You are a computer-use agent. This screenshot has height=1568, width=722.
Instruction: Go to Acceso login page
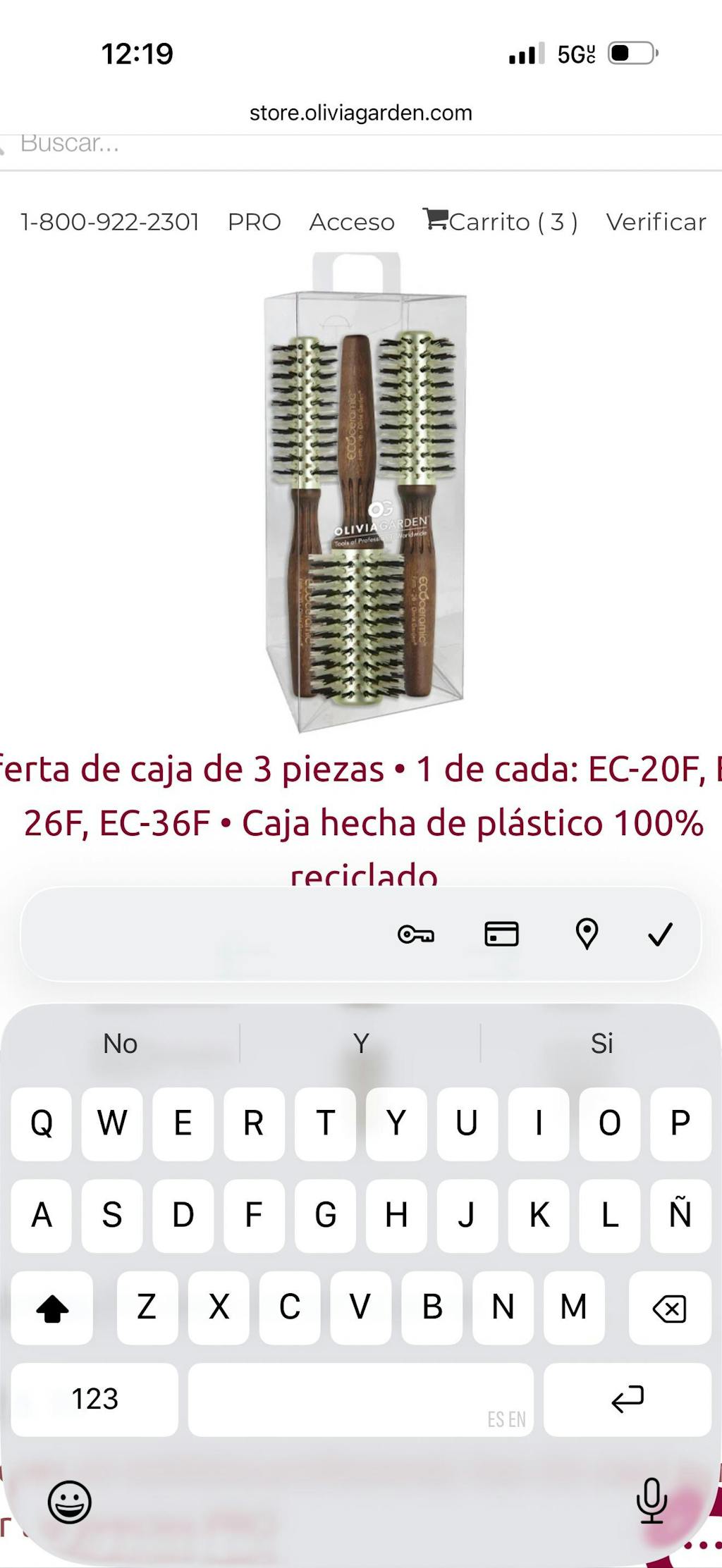pos(352,222)
